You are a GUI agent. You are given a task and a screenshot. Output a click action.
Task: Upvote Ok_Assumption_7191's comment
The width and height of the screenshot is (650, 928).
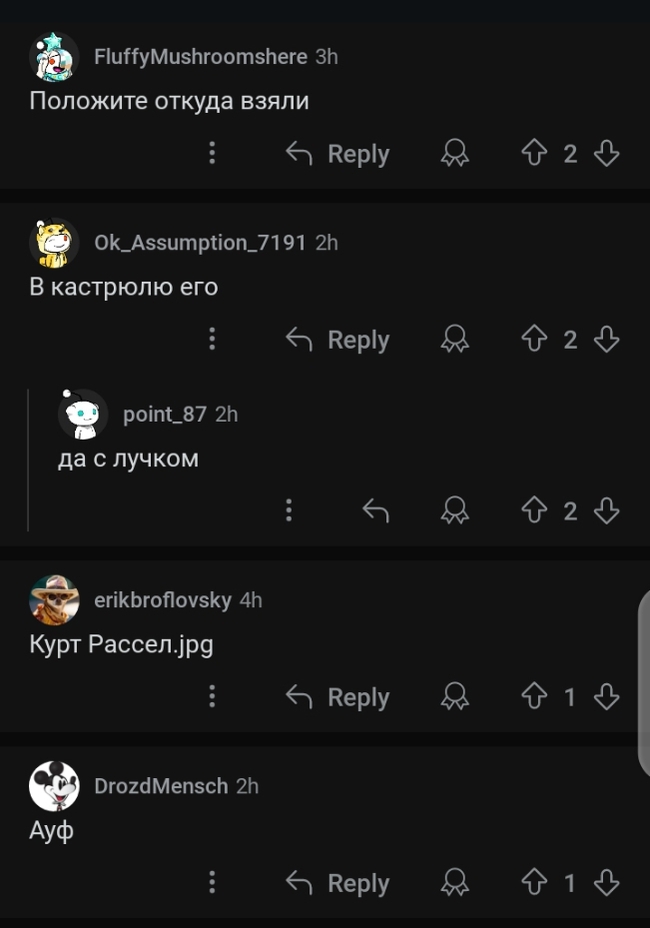tap(534, 339)
